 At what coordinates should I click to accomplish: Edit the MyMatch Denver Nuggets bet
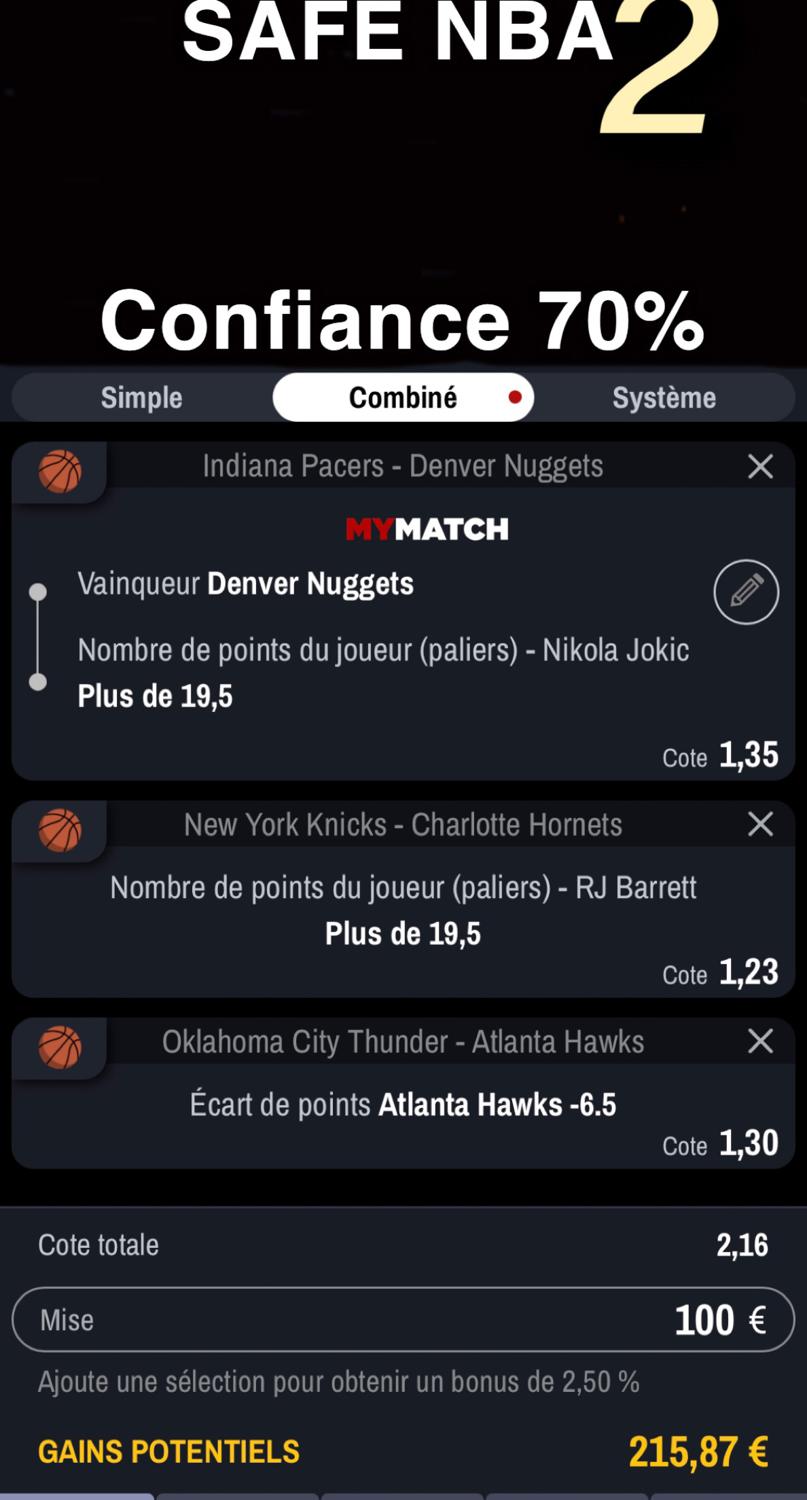tap(746, 592)
